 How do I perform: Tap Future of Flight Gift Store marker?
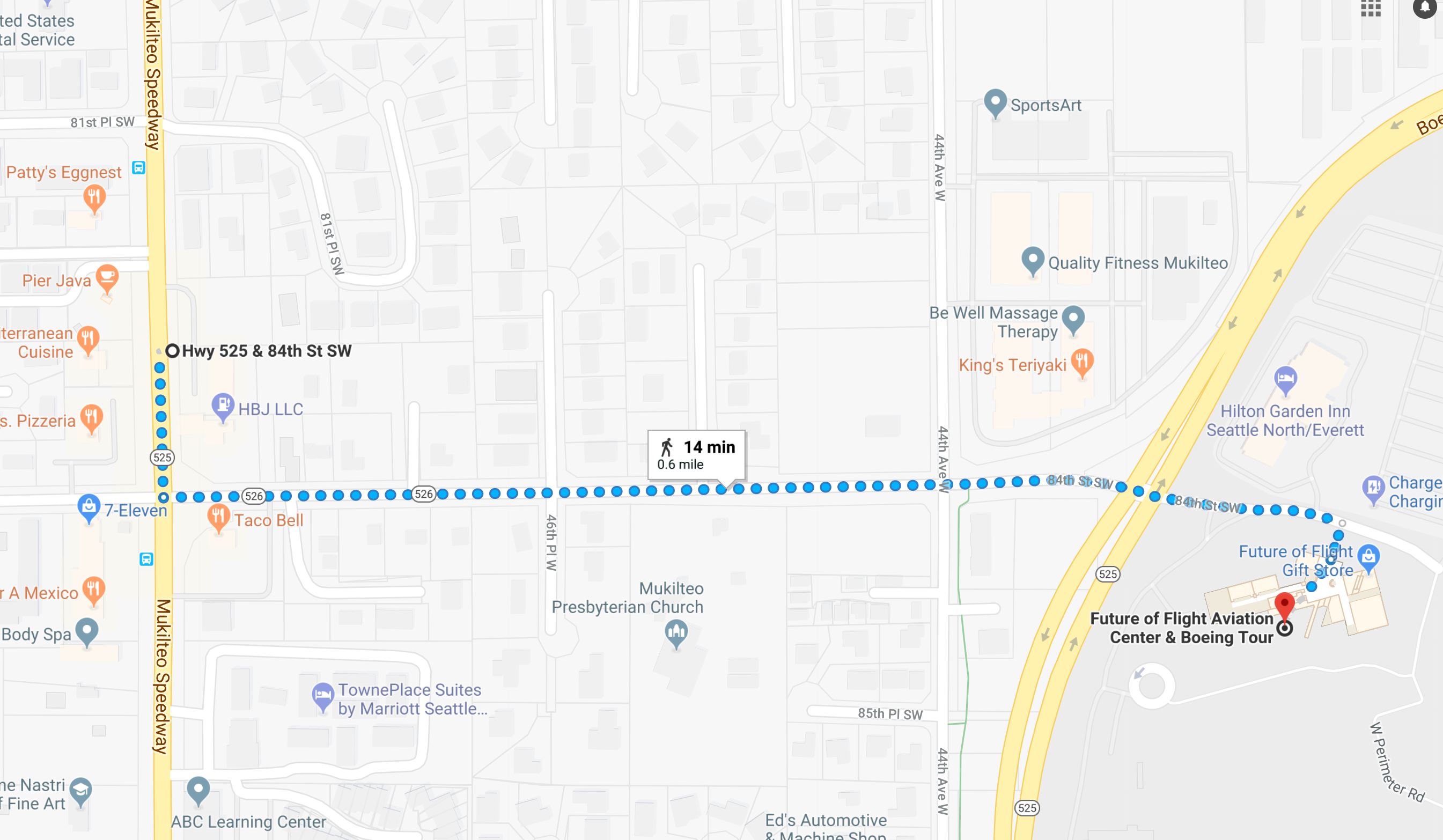coord(1368,557)
